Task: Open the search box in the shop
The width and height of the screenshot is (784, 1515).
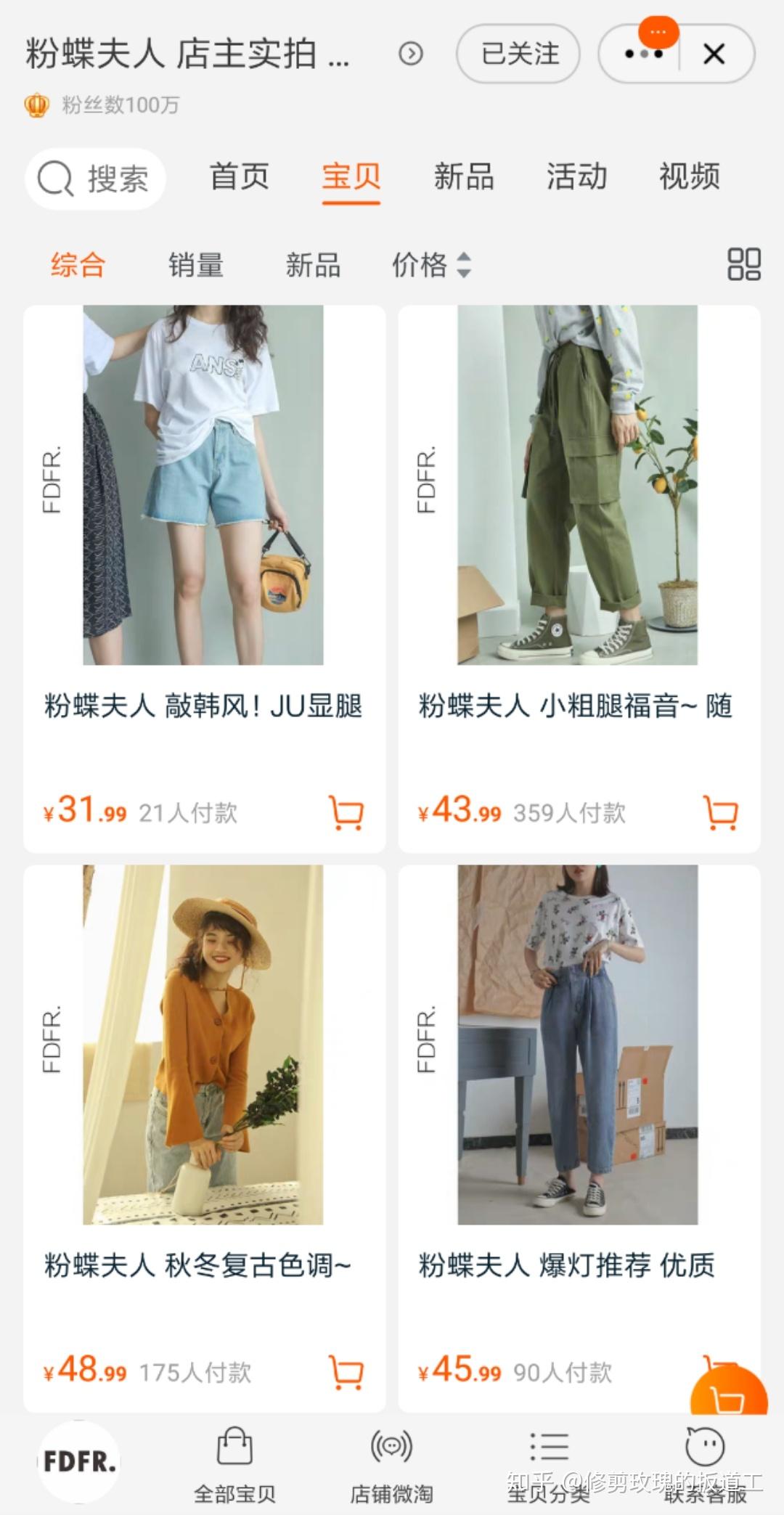Action: 95,179
